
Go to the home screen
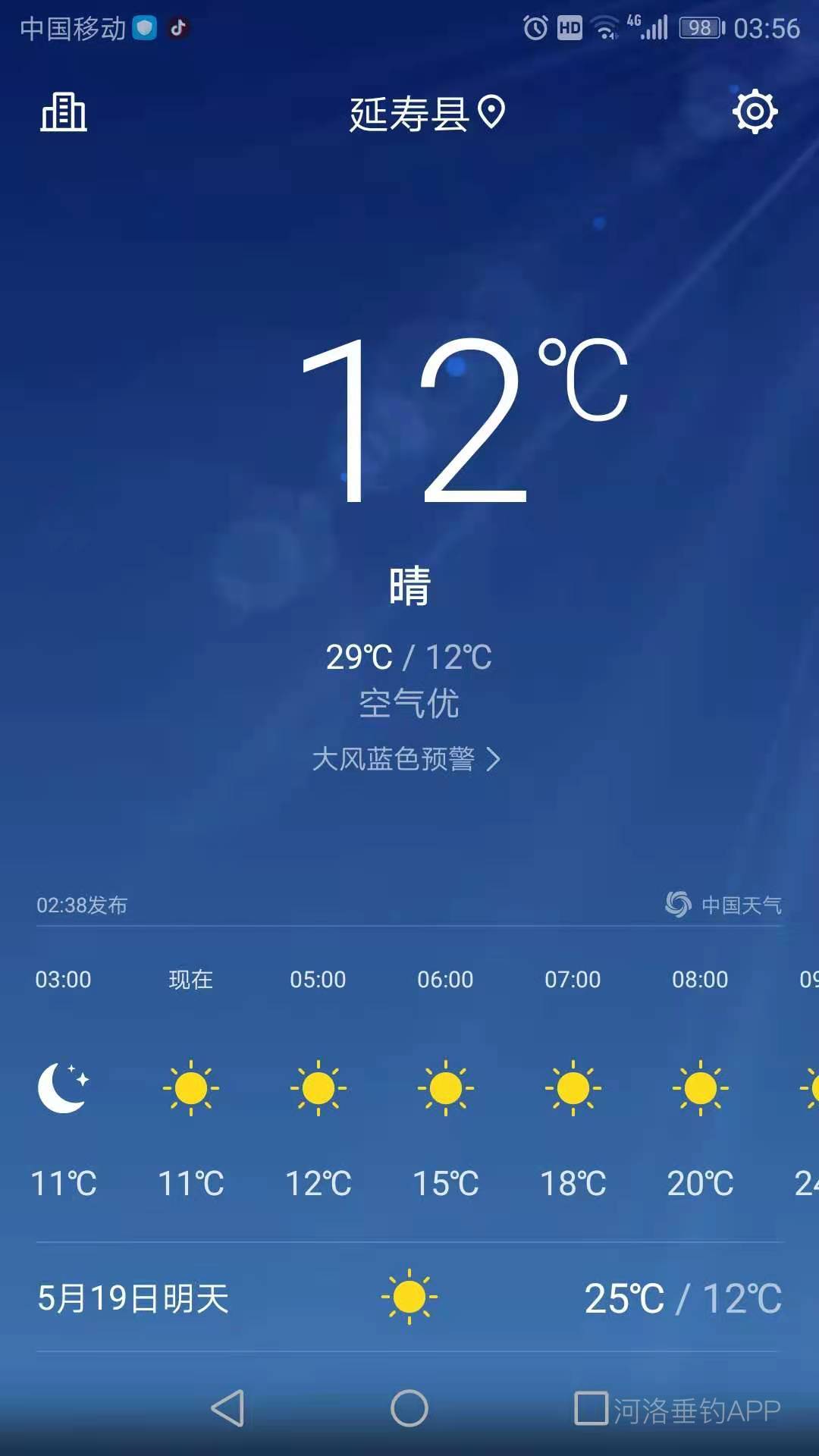click(x=409, y=1408)
